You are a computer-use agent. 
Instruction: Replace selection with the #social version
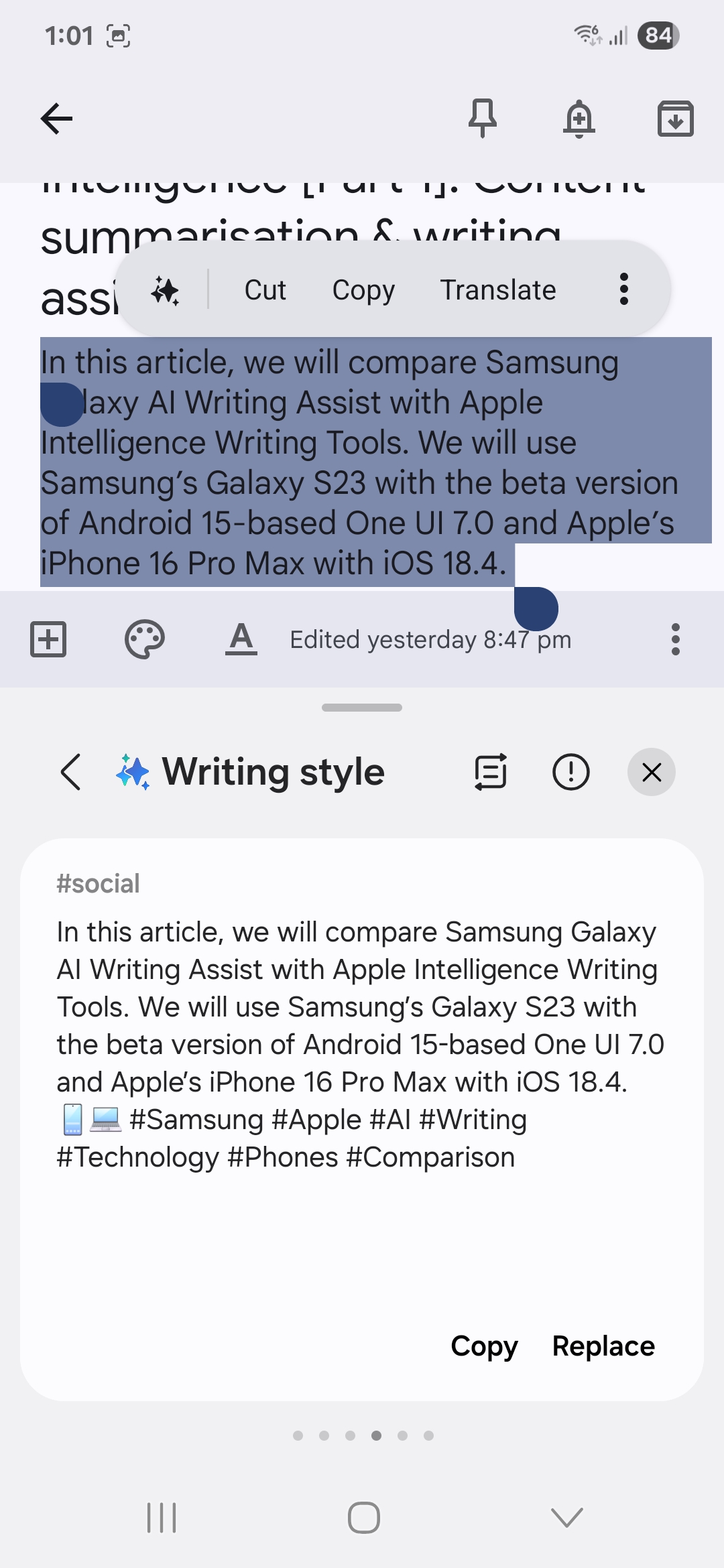click(603, 1346)
